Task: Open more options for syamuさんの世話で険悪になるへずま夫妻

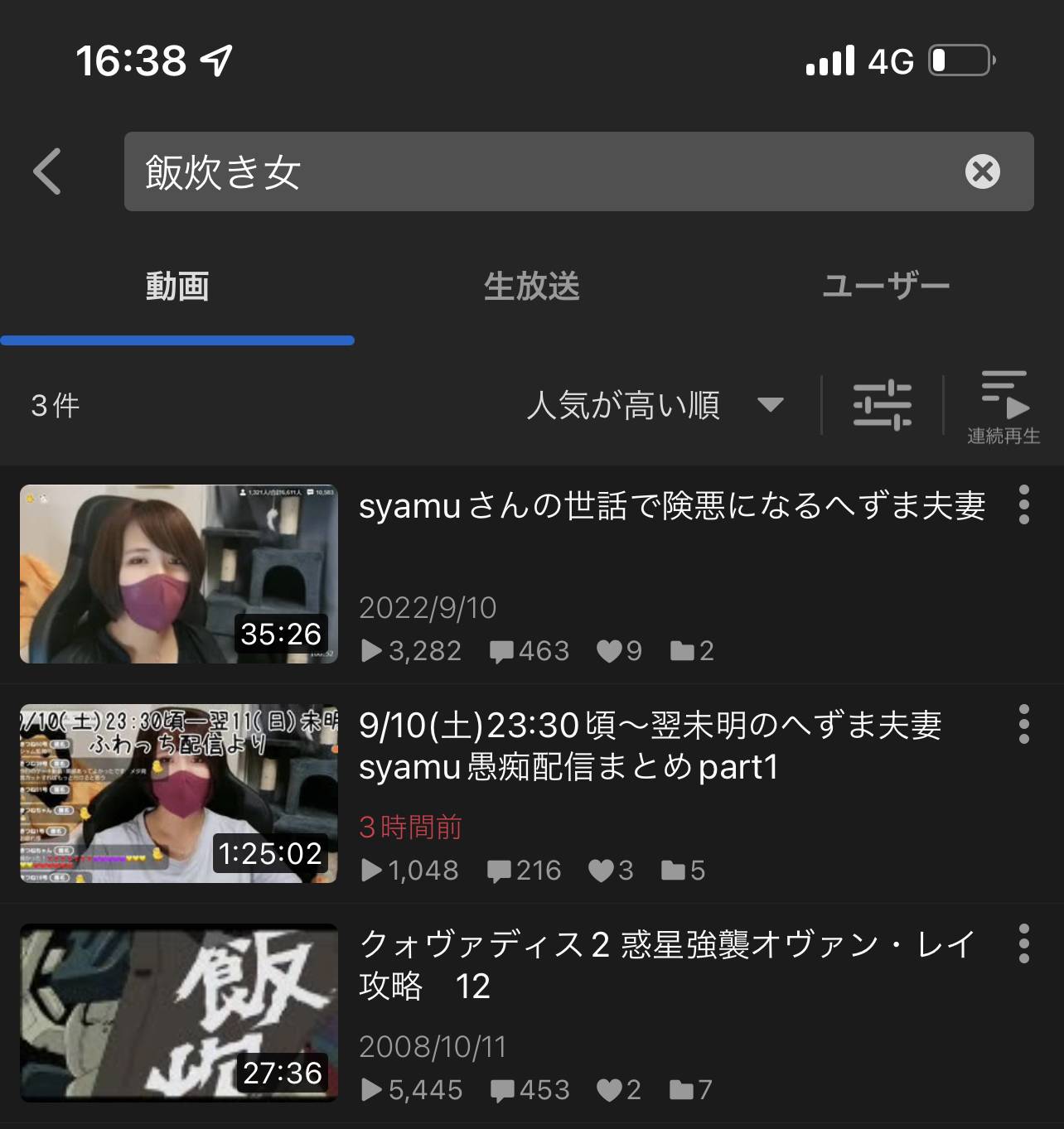Action: 1024,504
